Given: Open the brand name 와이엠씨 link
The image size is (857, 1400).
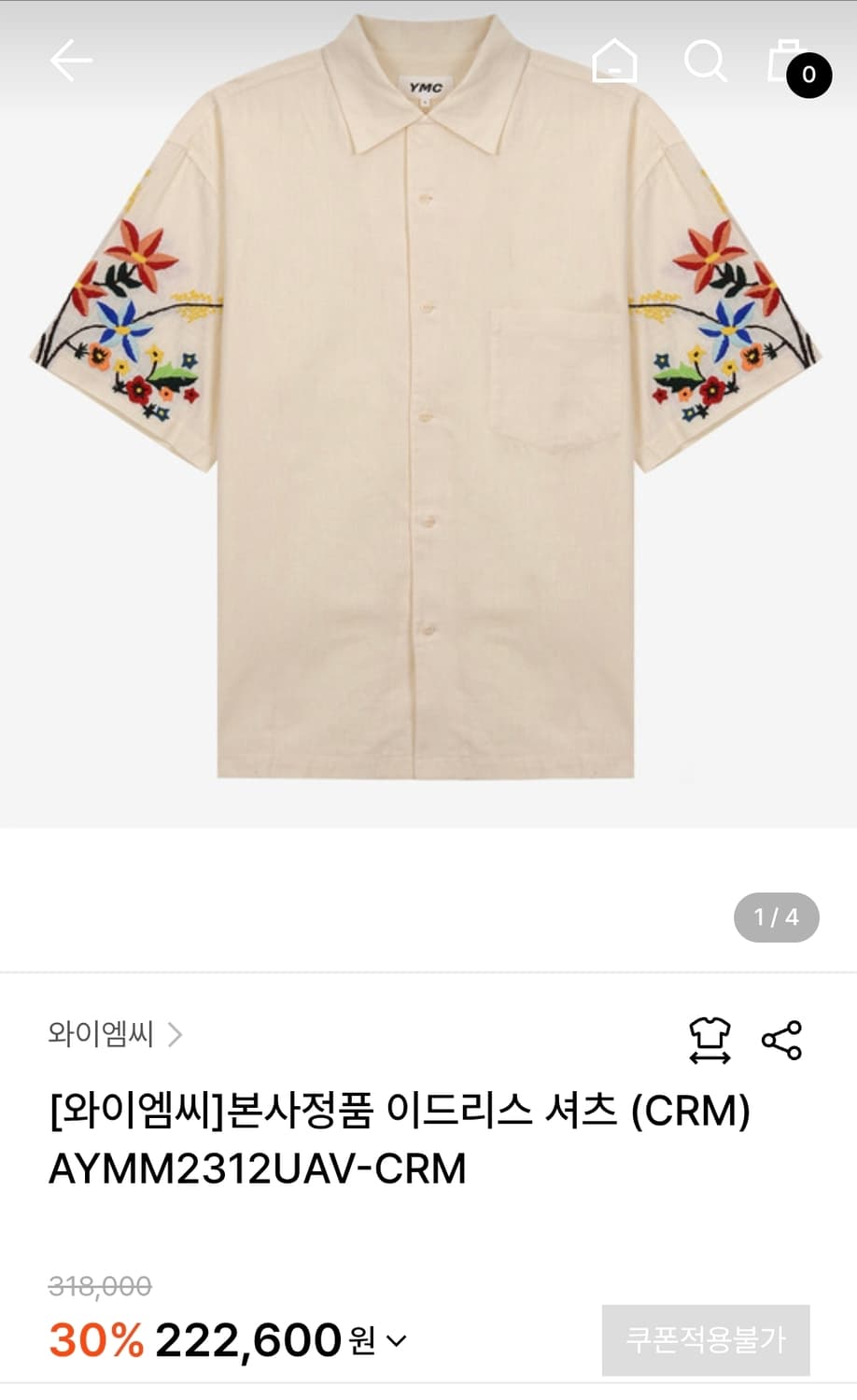Looking at the screenshot, I should pos(101,1036).
